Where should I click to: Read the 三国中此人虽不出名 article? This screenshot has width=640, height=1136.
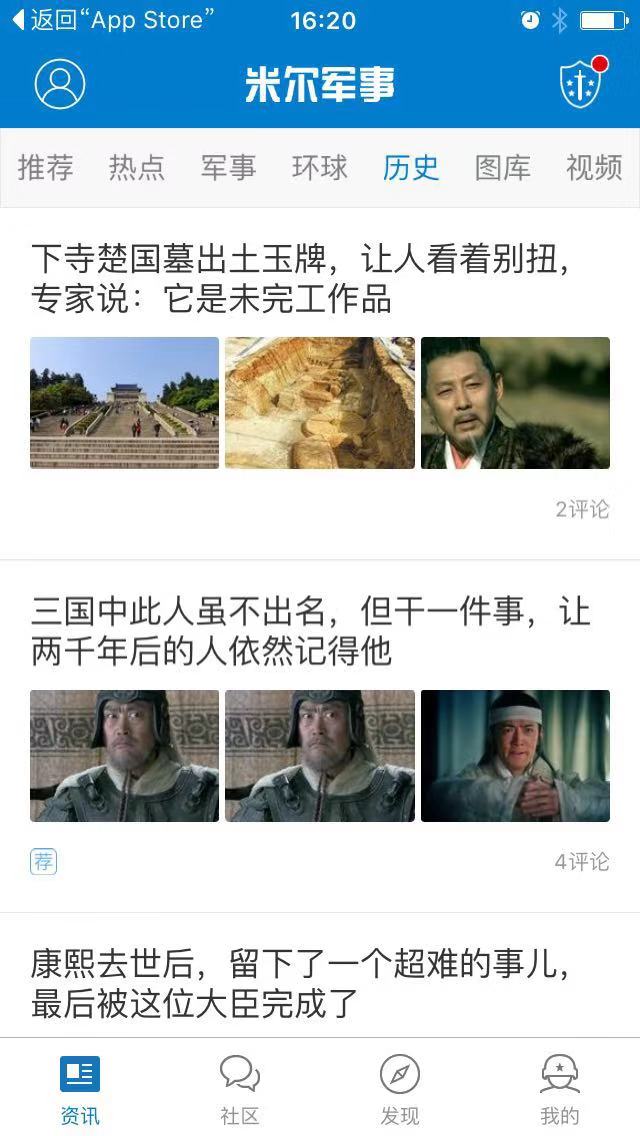click(310, 632)
